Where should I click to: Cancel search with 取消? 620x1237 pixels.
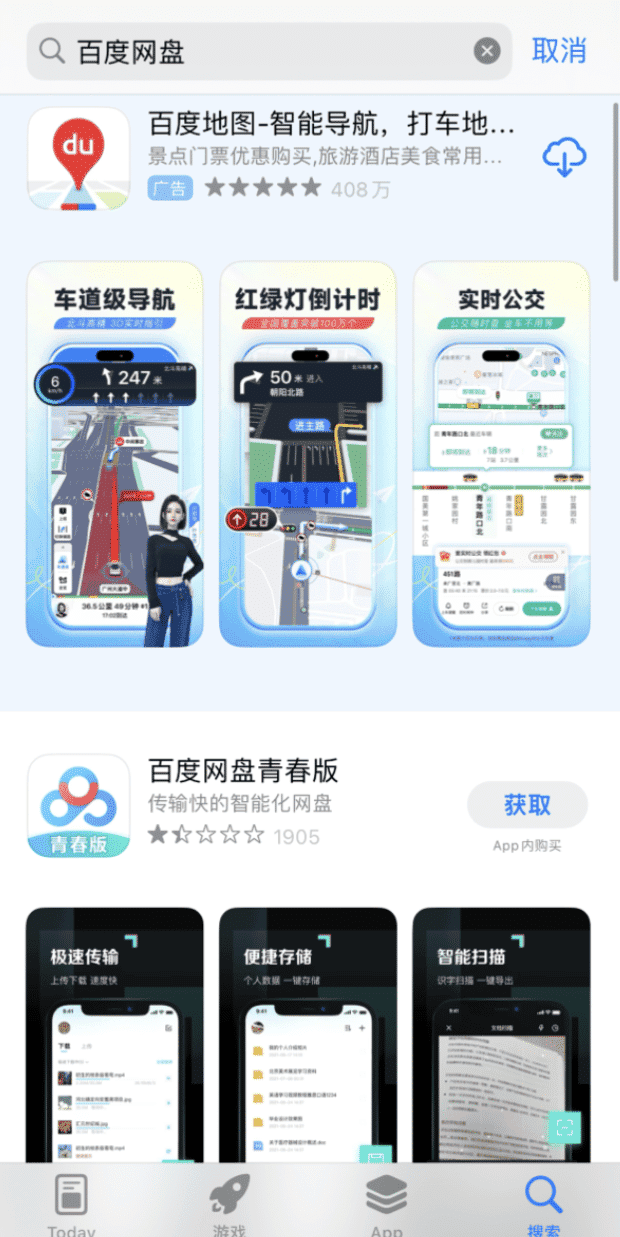pos(559,51)
